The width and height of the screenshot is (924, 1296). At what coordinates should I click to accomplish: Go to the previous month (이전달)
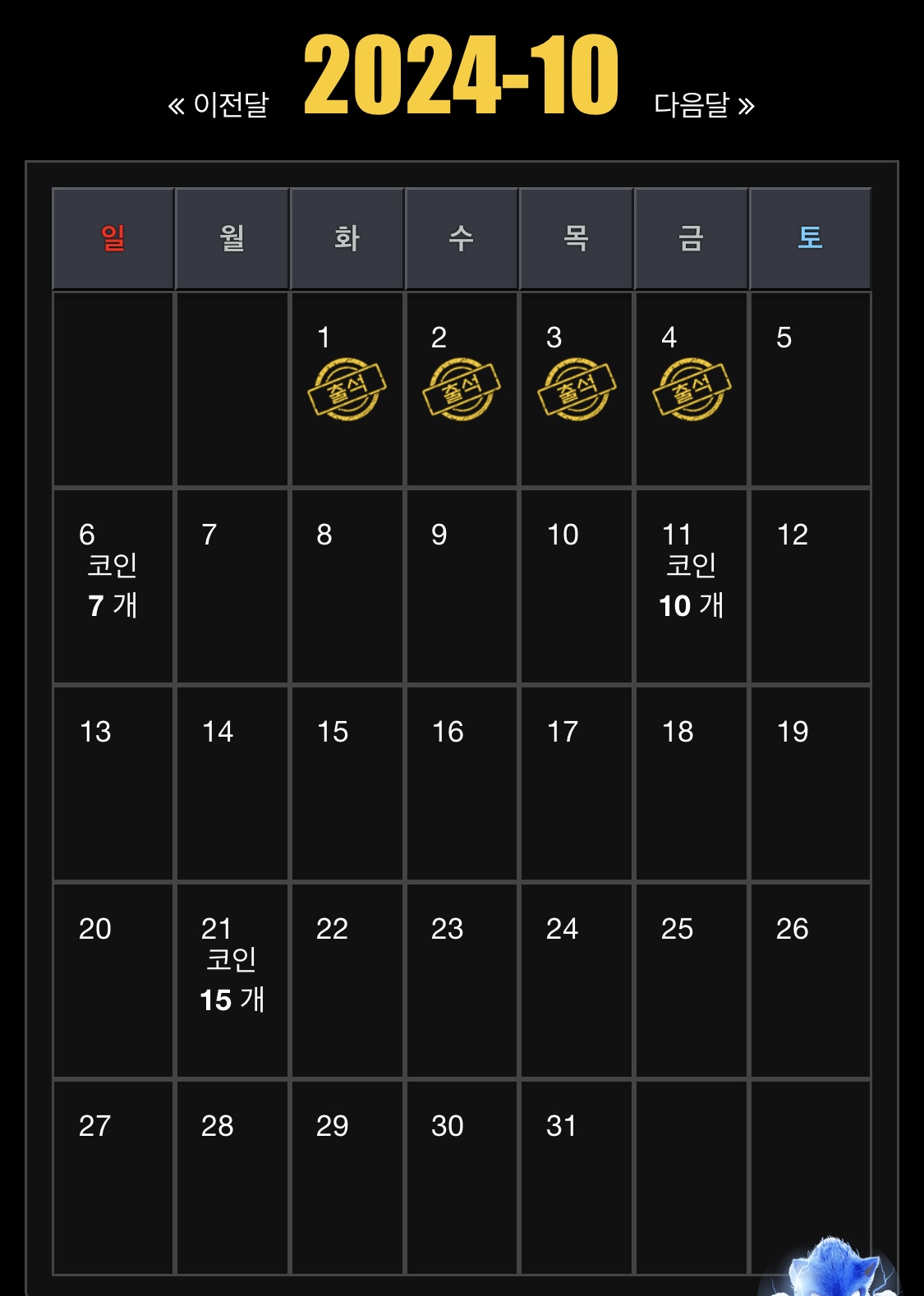218,105
